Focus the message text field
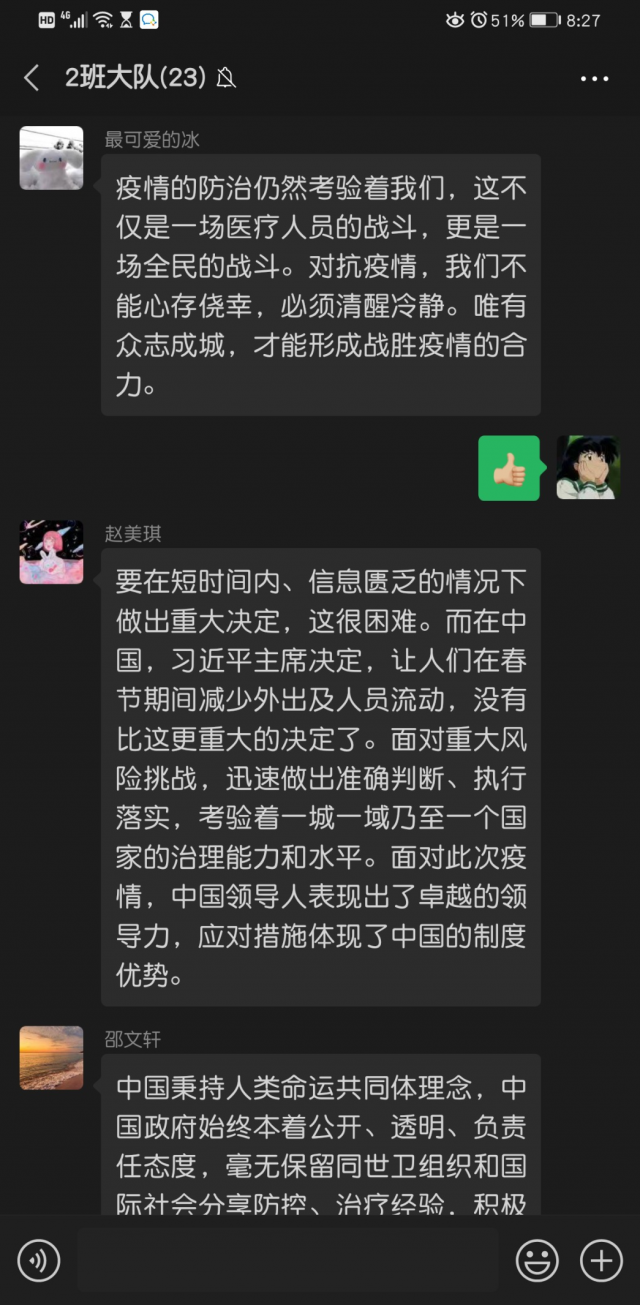 pos(287,1260)
